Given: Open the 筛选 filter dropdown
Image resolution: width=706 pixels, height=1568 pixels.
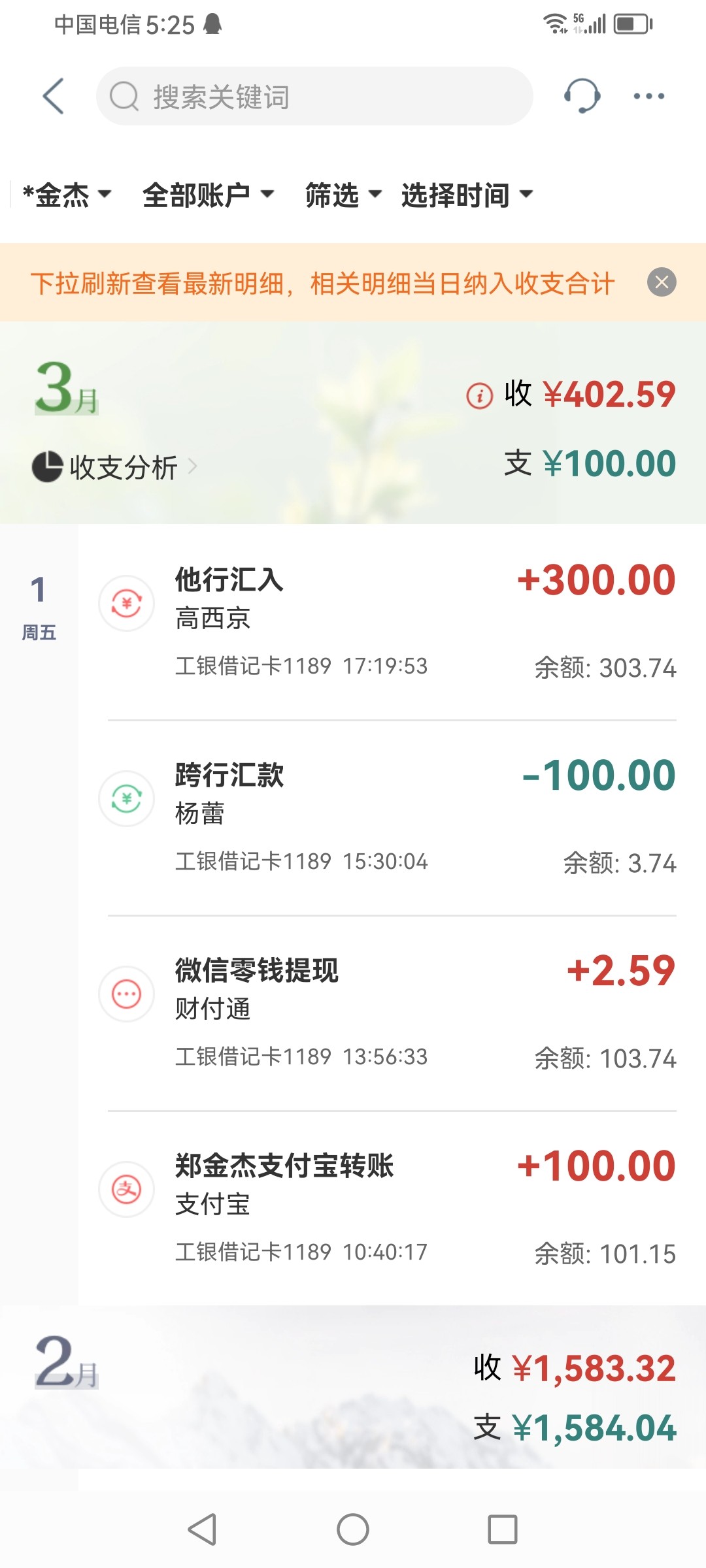Looking at the screenshot, I should point(343,195).
